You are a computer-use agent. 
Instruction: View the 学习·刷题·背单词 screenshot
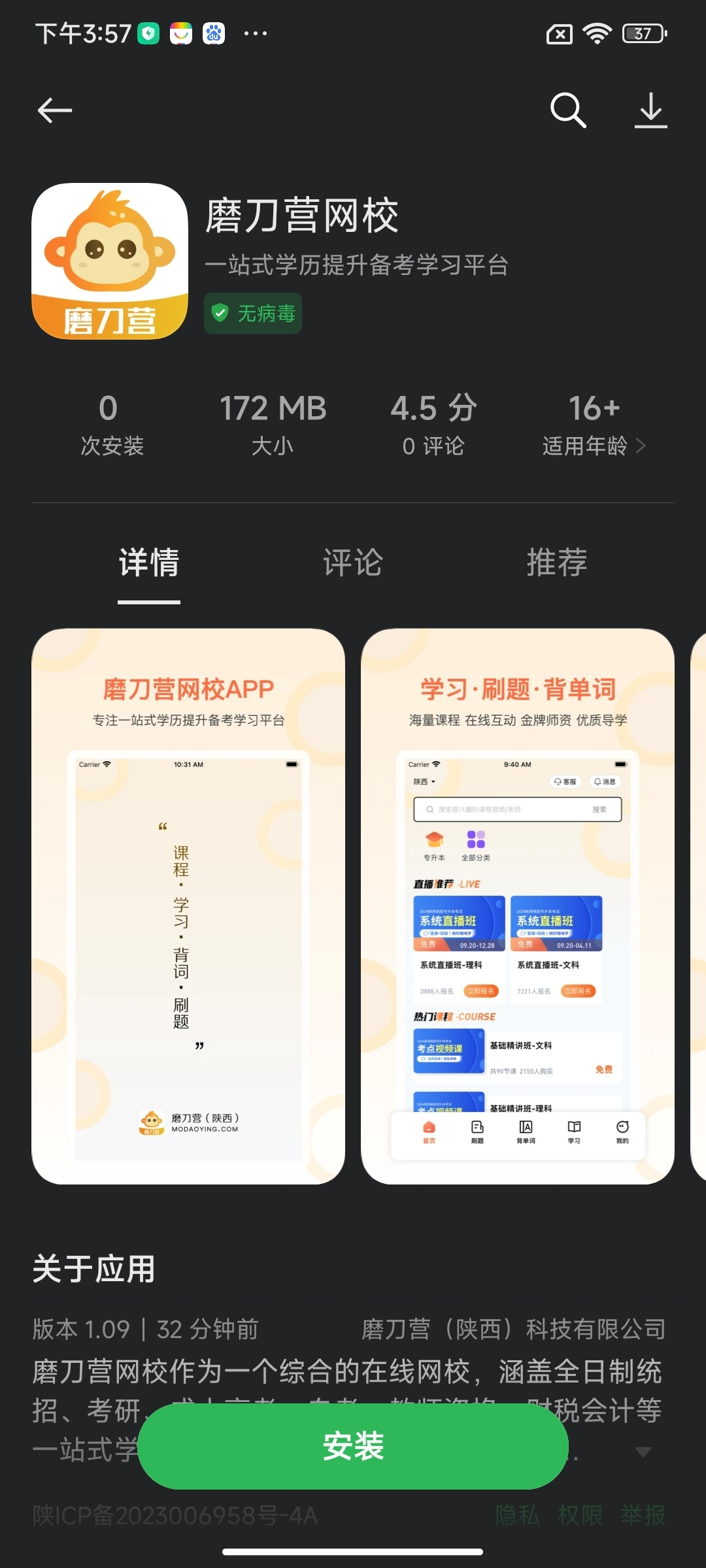518,906
